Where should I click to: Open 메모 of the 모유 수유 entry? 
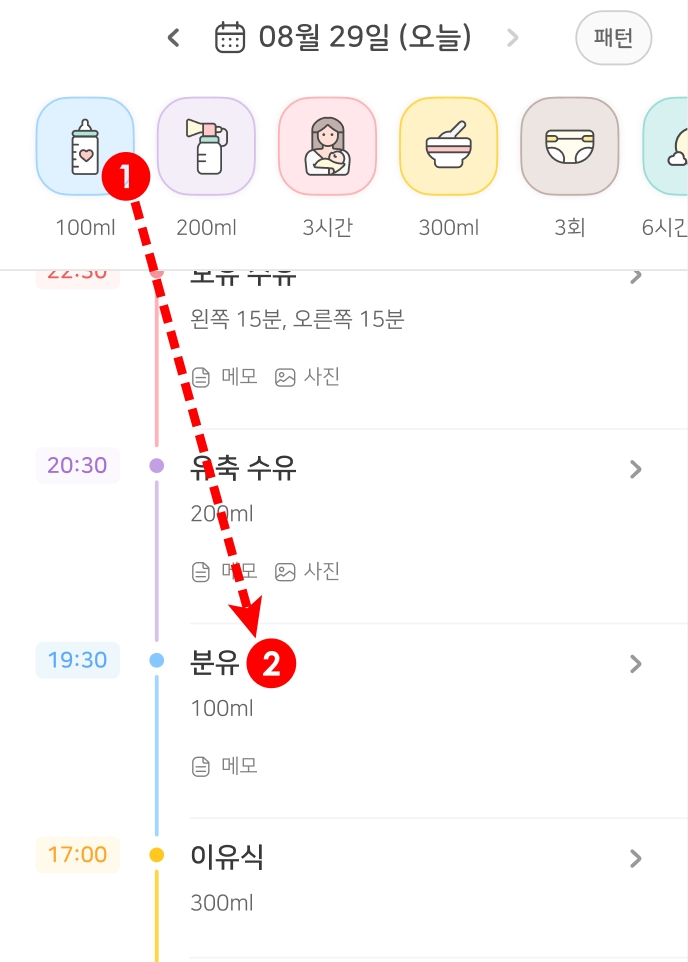click(x=225, y=377)
